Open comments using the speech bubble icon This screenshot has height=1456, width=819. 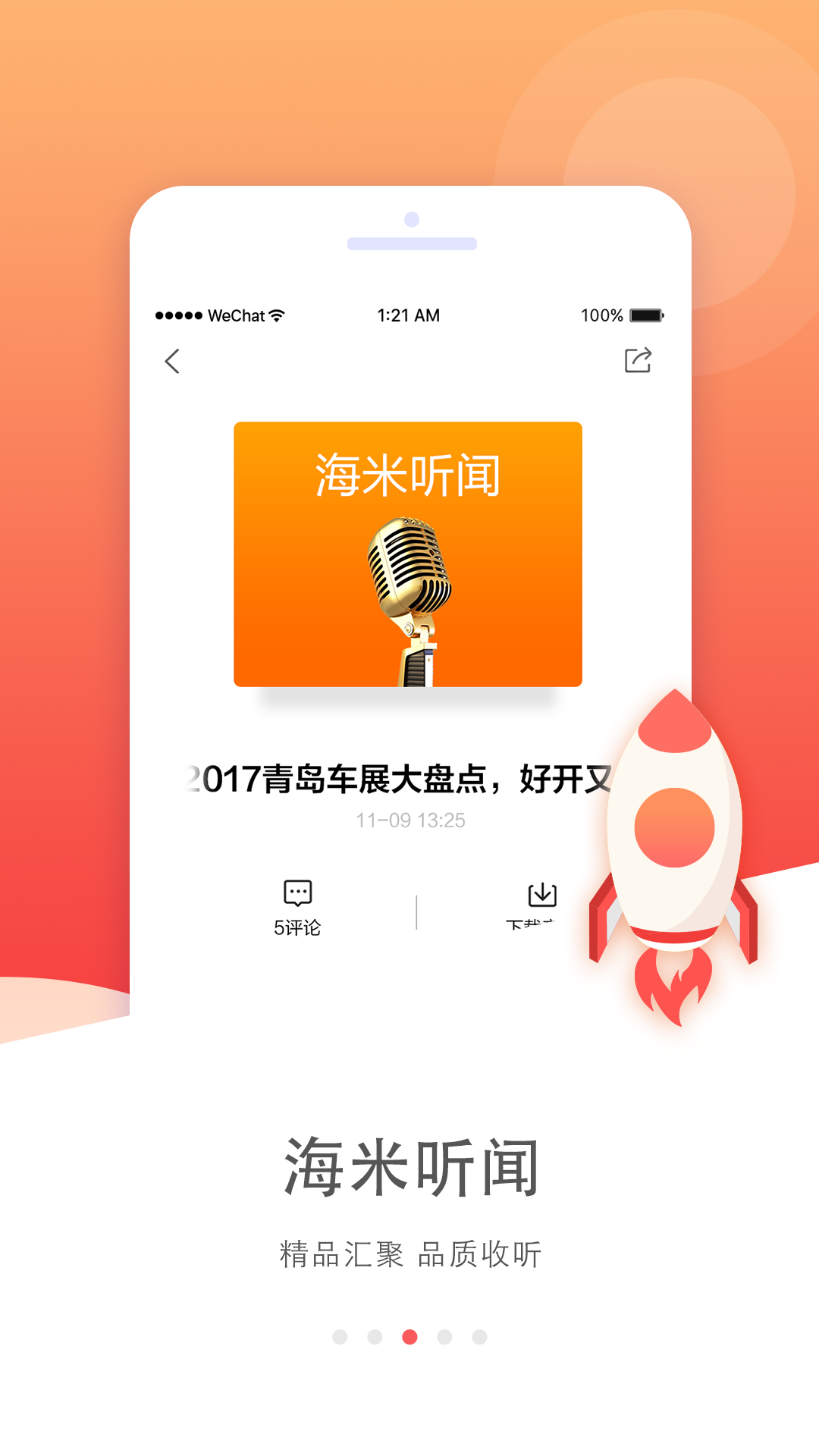(297, 893)
